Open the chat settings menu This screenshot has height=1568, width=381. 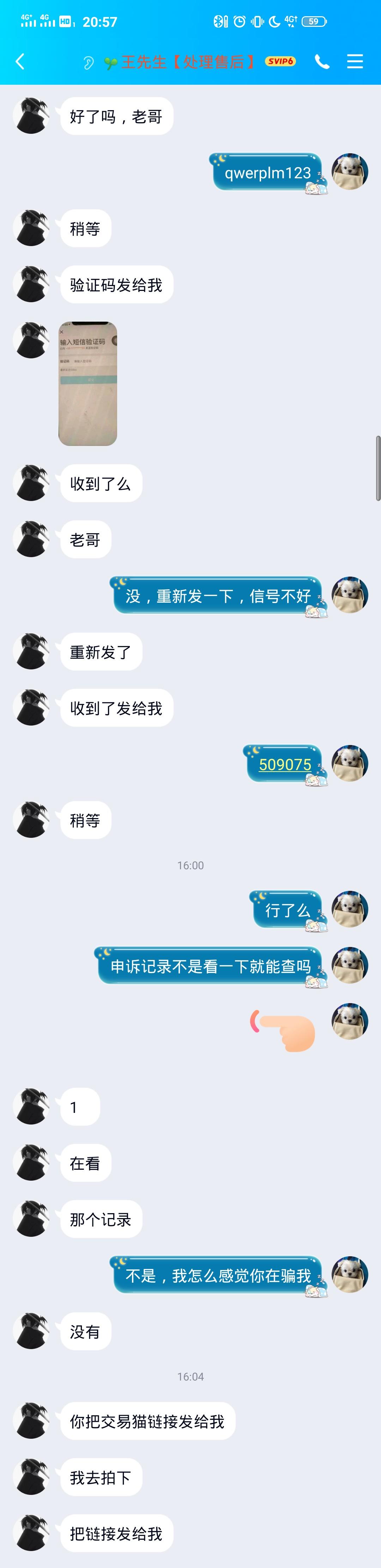[355, 61]
